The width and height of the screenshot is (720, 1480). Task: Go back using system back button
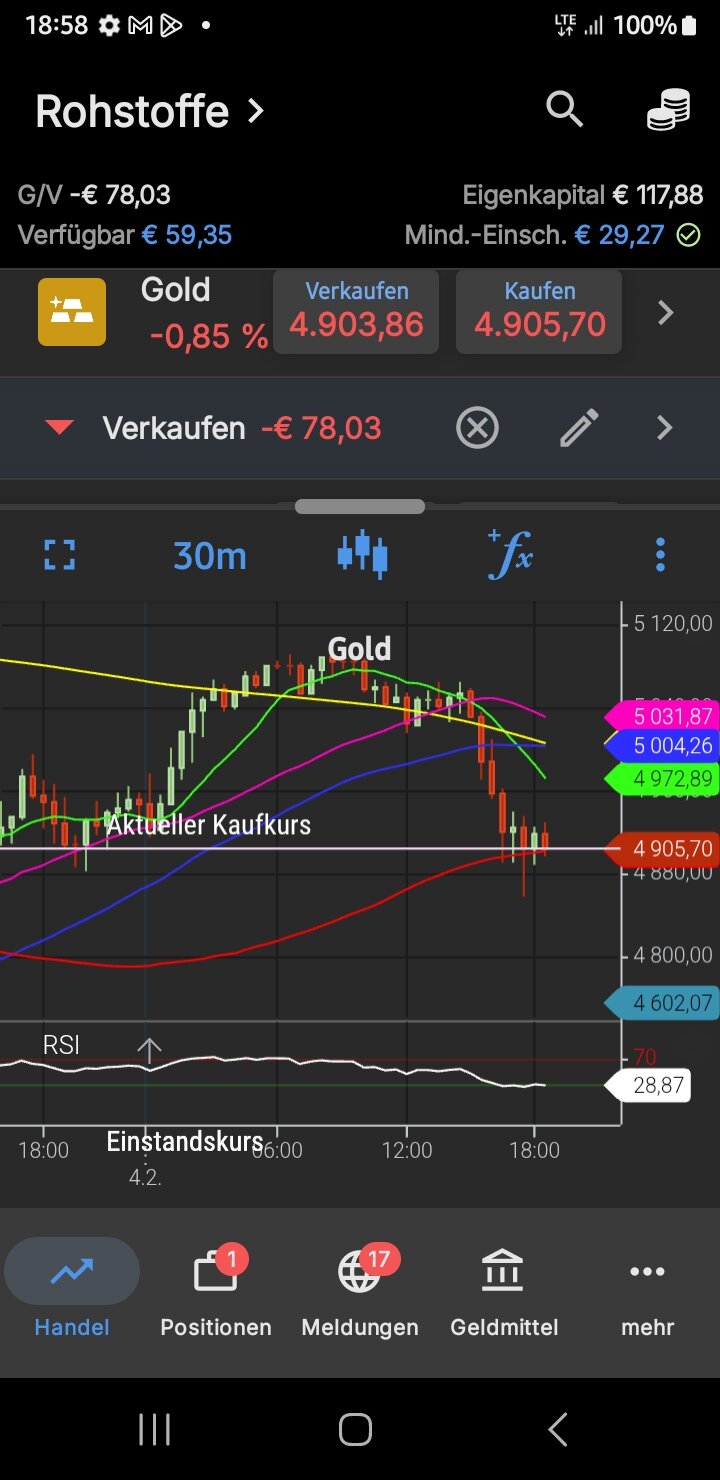pyautogui.click(x=558, y=1430)
